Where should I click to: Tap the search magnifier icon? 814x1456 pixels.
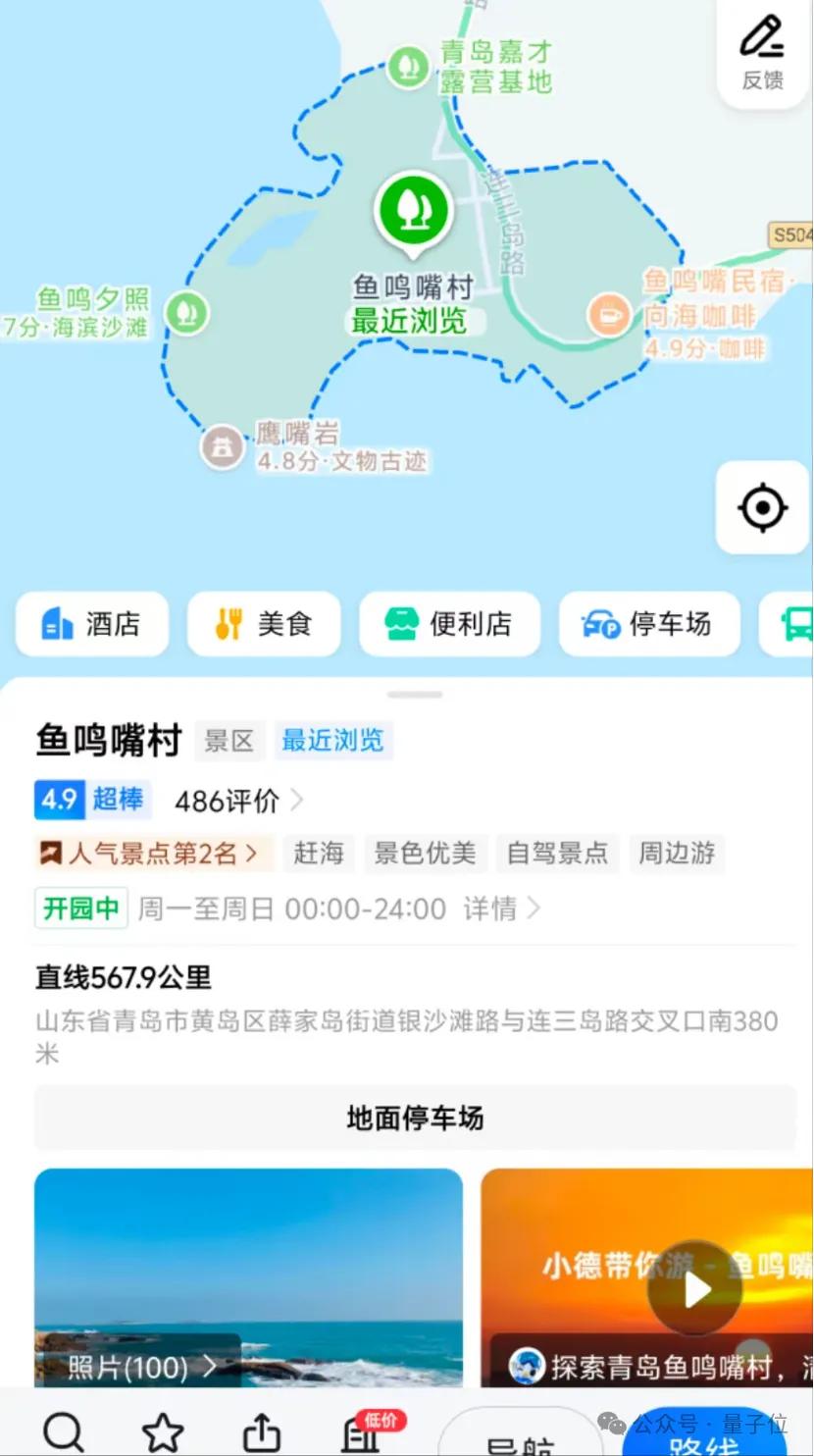[x=64, y=1430]
